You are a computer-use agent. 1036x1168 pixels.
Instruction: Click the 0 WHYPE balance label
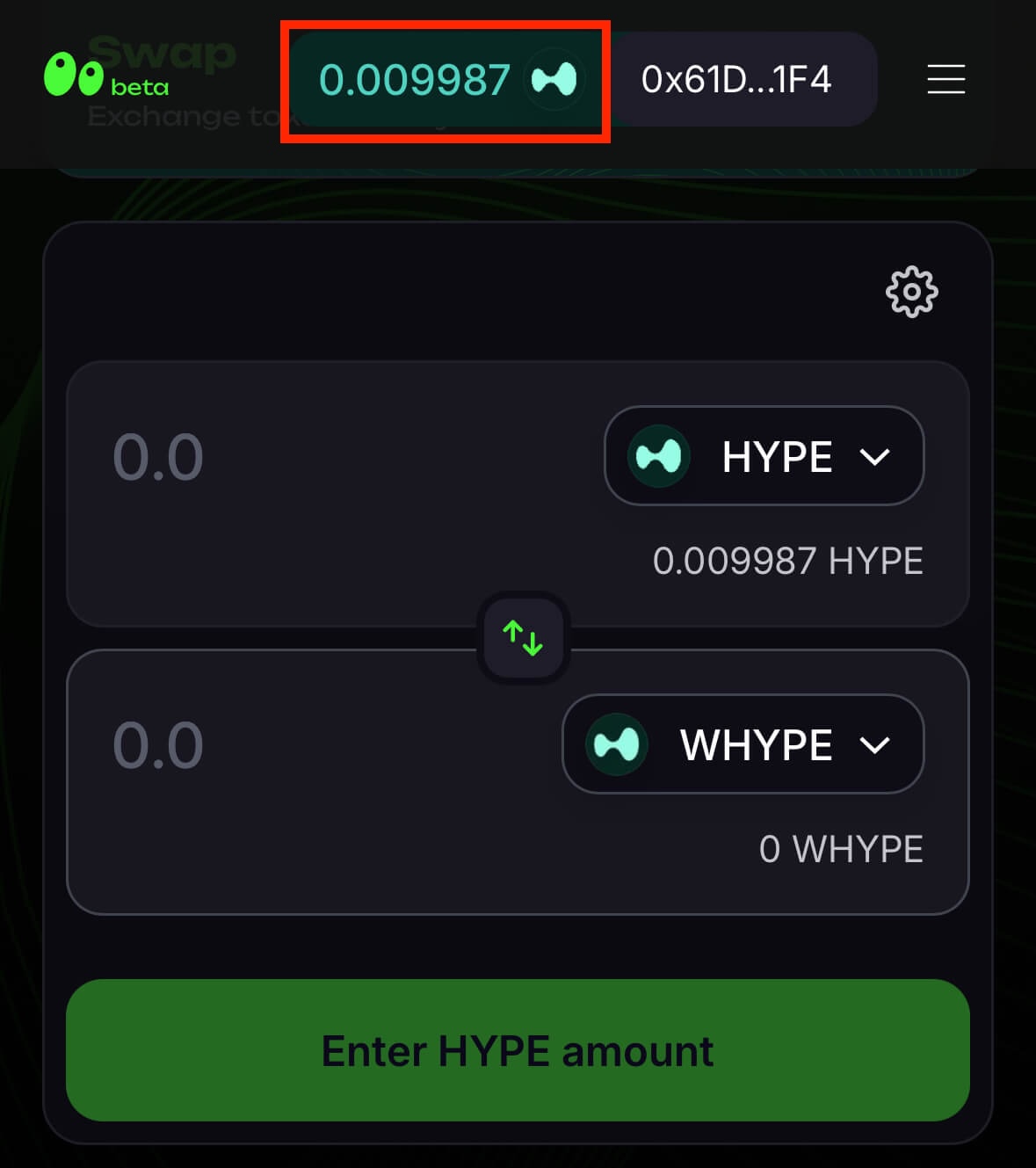point(840,848)
